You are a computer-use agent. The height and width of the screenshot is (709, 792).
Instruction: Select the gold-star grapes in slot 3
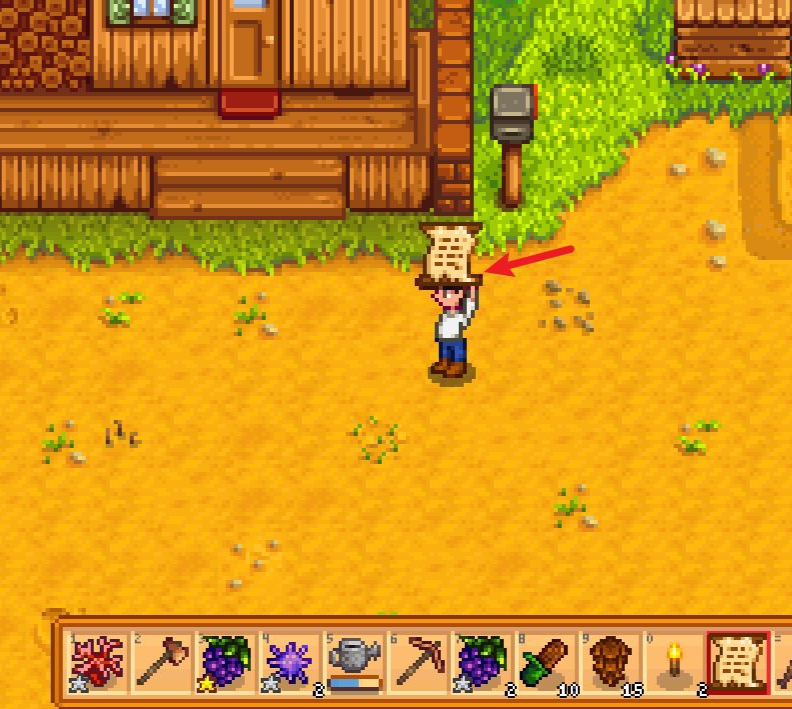click(x=225, y=662)
